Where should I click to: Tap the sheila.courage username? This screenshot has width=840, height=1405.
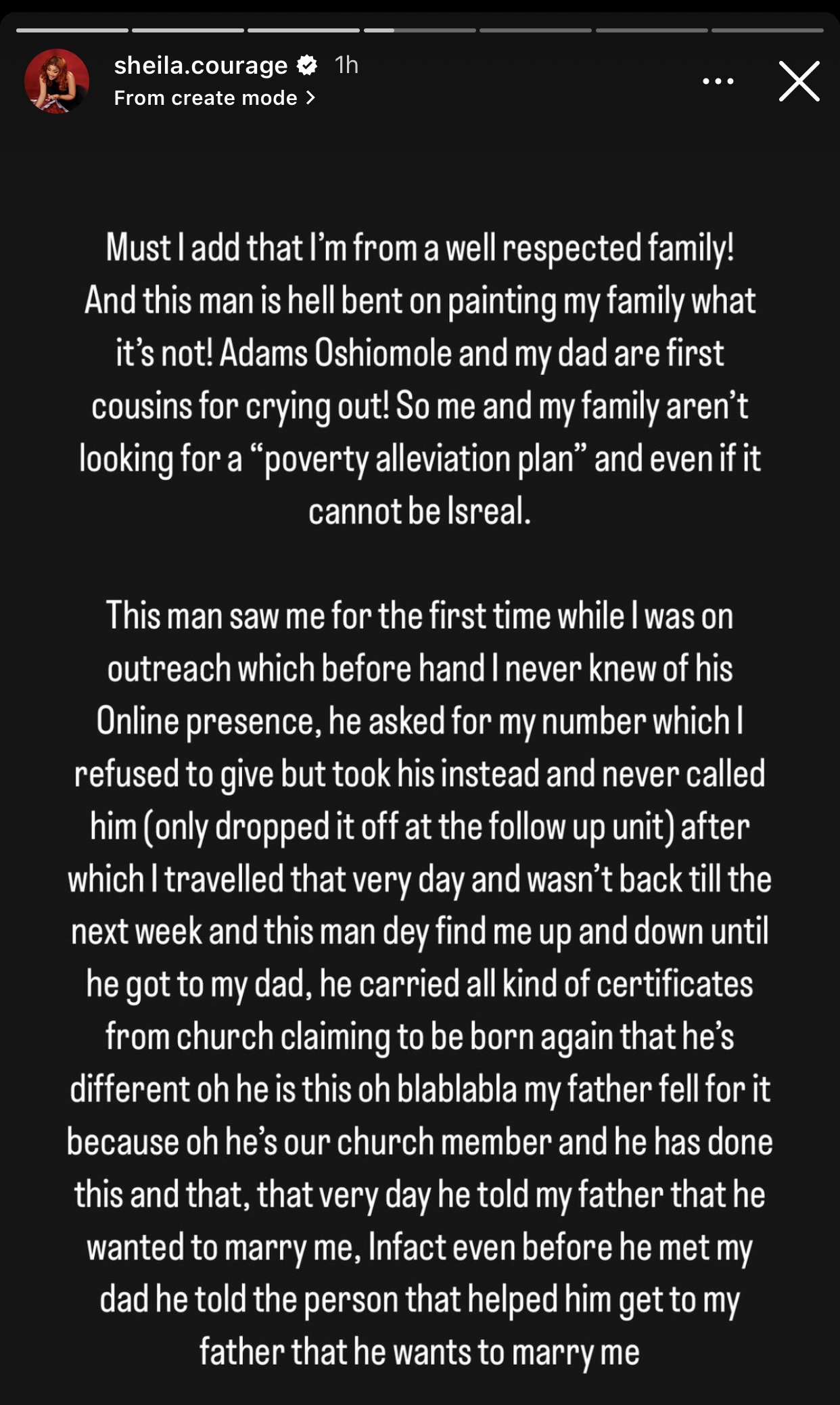[201, 66]
